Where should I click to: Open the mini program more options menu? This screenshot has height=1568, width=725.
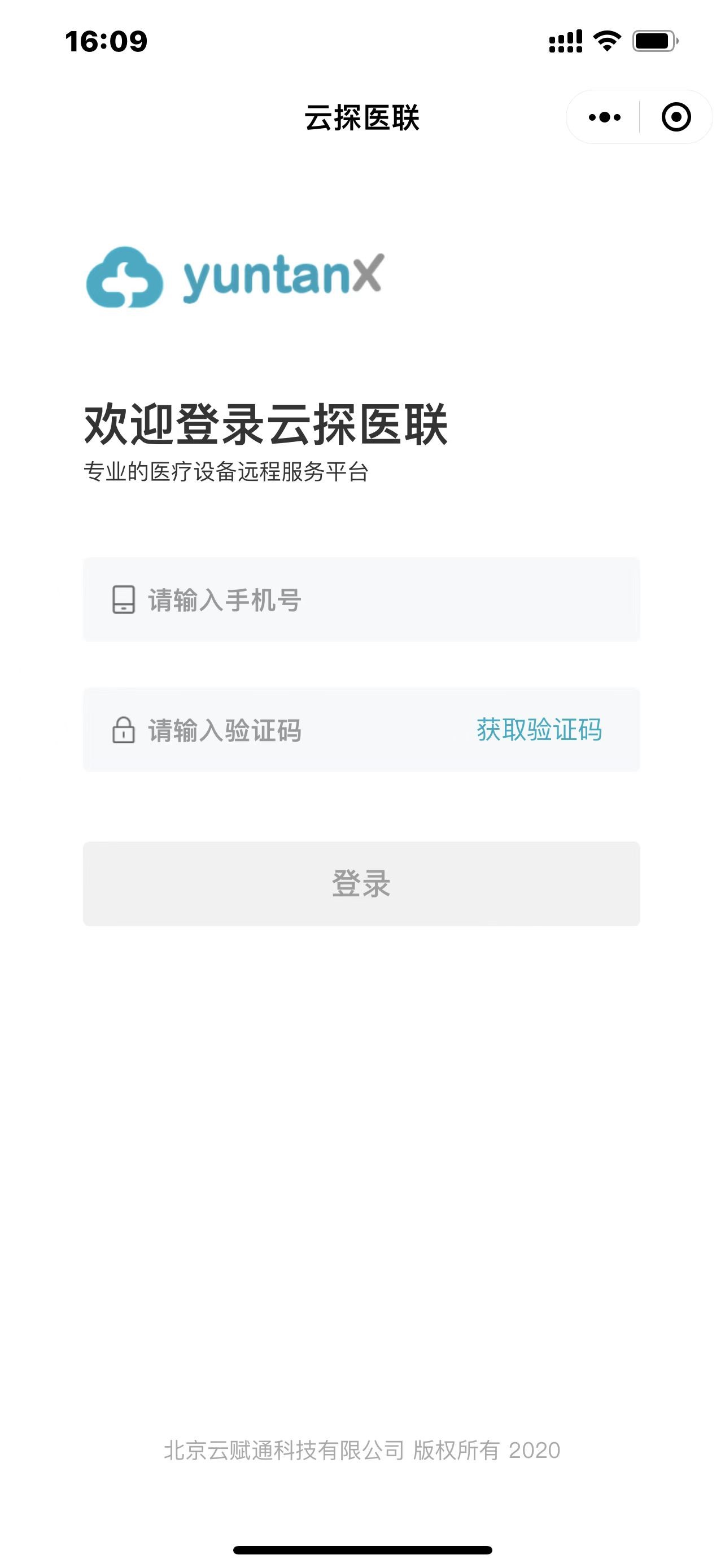(x=604, y=117)
